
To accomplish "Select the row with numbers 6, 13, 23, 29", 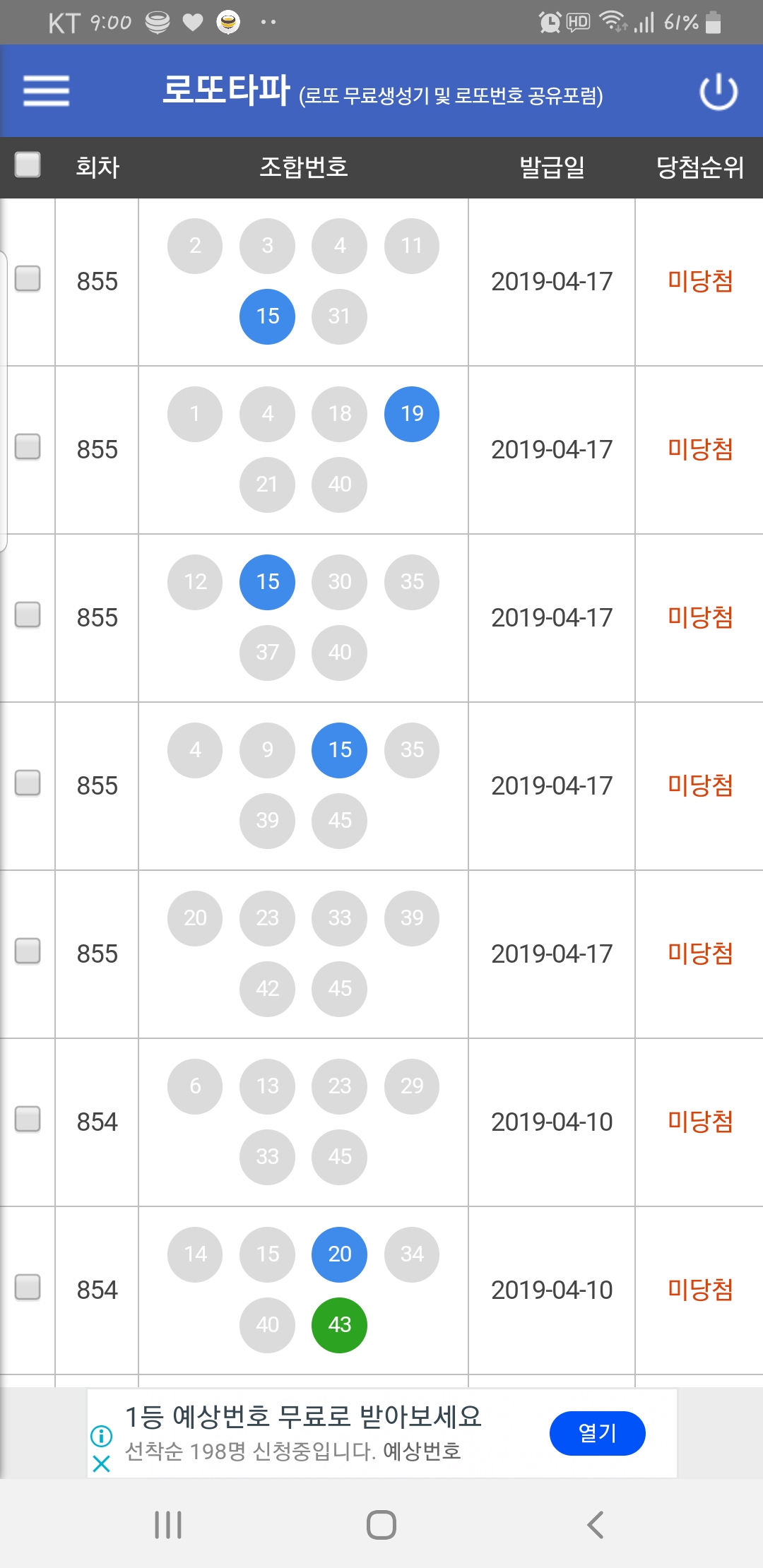I will [x=28, y=1119].
